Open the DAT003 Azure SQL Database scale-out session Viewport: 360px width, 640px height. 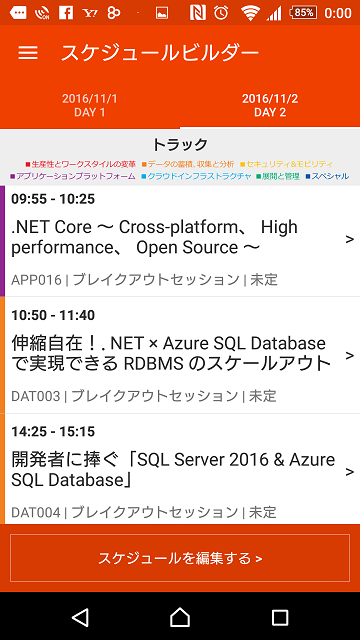(x=180, y=355)
